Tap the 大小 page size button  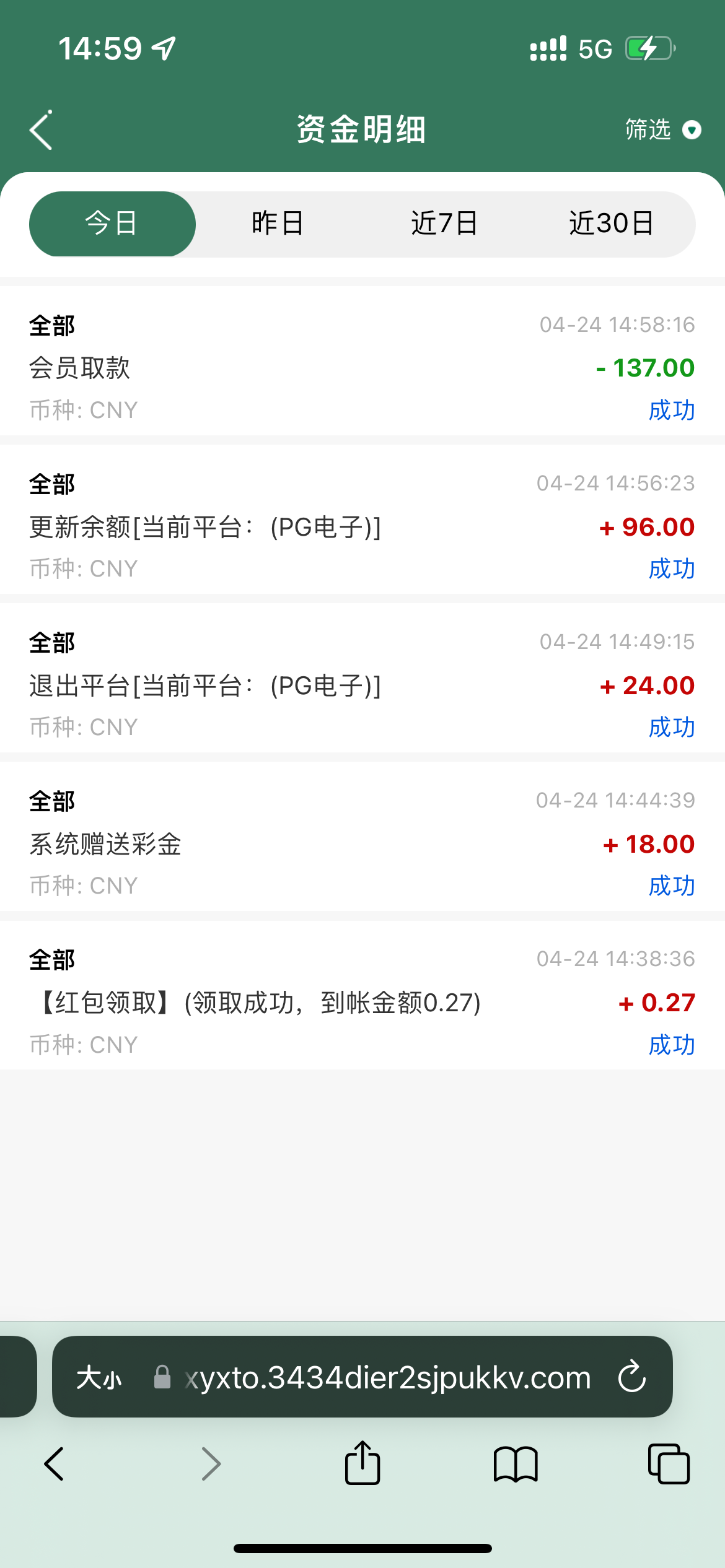click(x=99, y=1377)
